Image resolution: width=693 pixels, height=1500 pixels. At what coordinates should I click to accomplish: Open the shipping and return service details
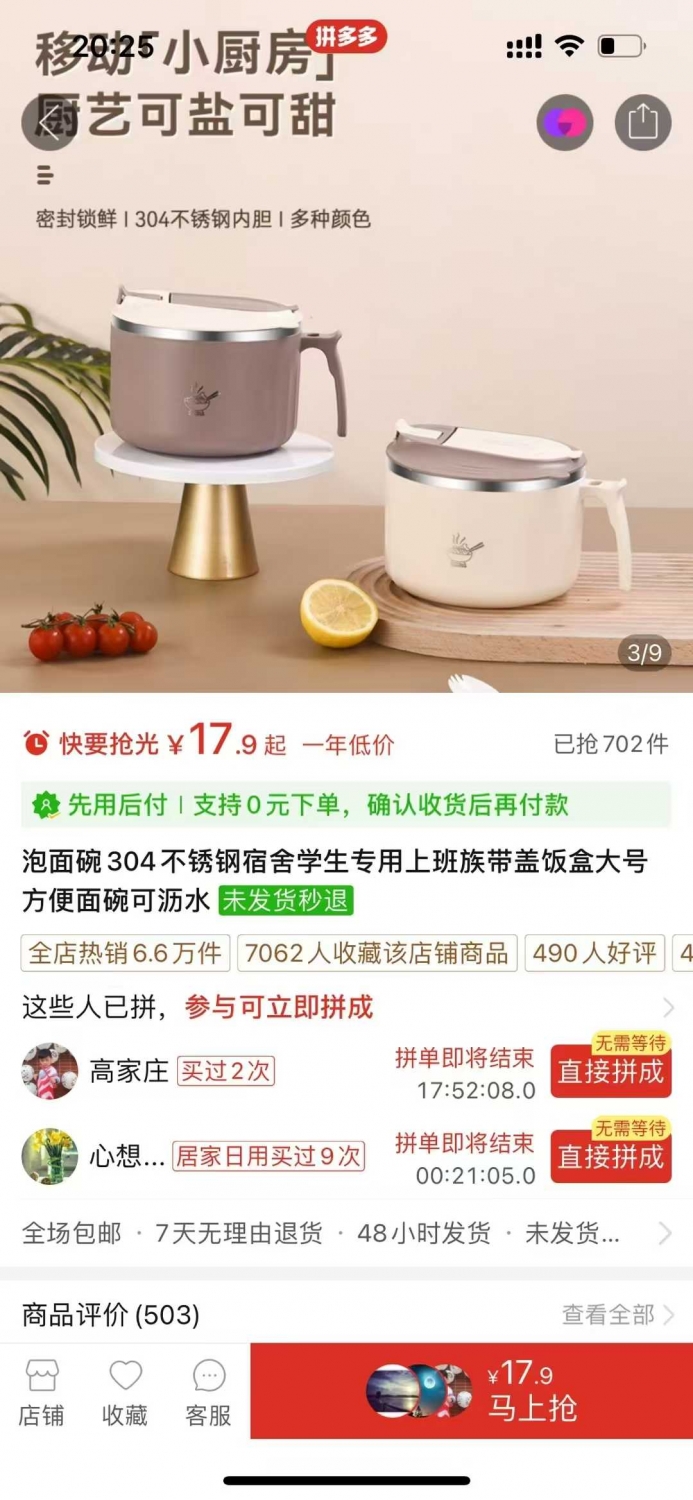(346, 1233)
